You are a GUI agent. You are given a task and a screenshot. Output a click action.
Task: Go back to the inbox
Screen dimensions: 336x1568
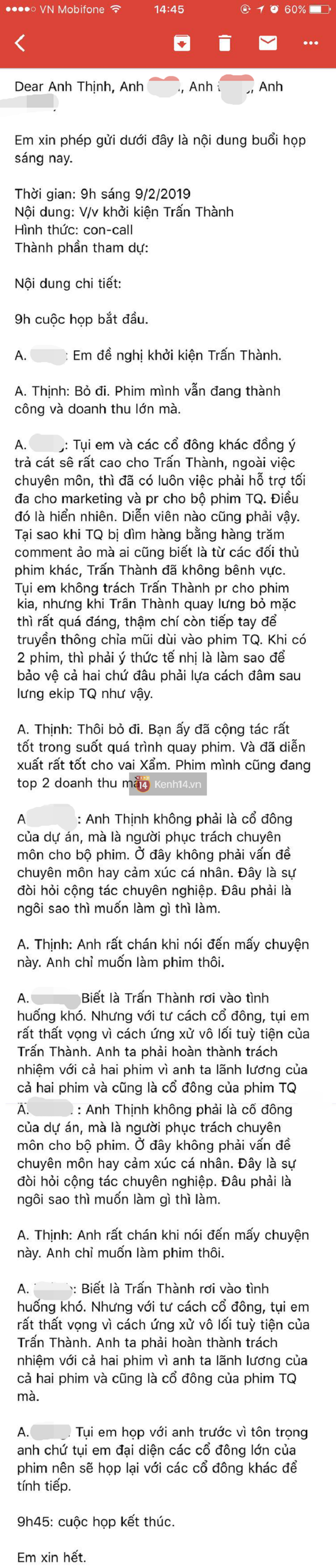click(20, 43)
